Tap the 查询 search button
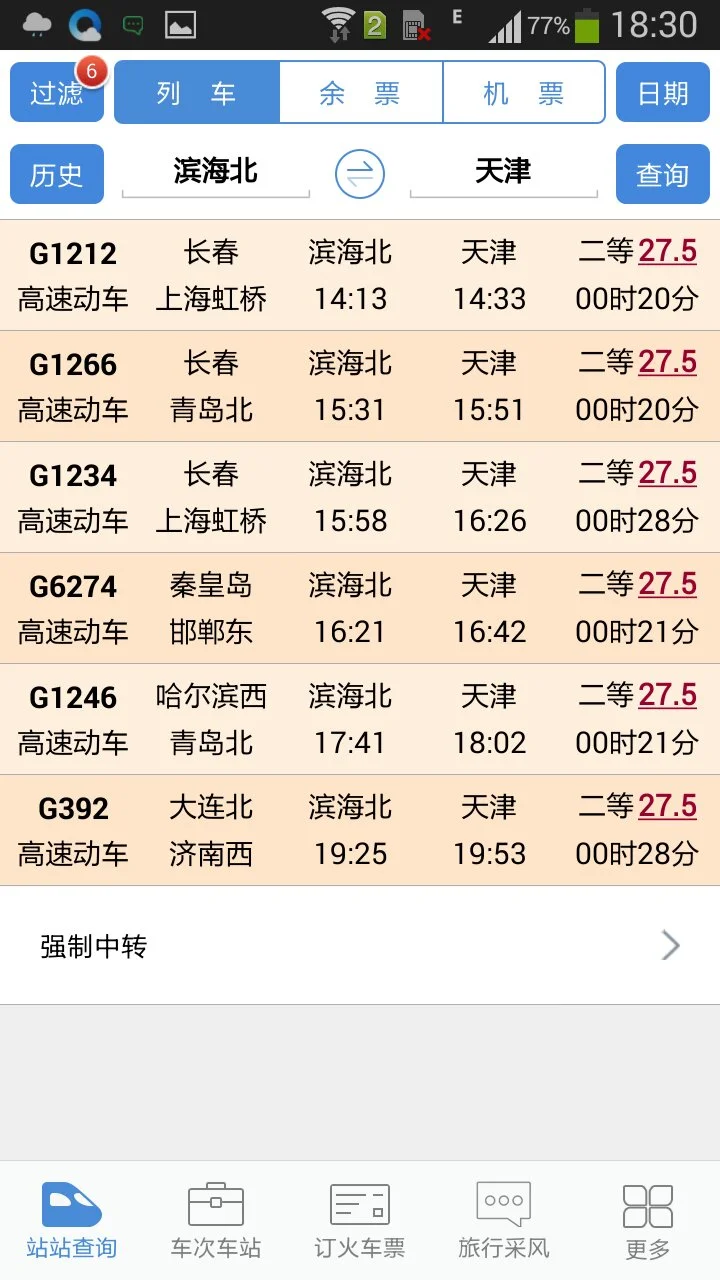The height and width of the screenshot is (1280, 720). 662,173
